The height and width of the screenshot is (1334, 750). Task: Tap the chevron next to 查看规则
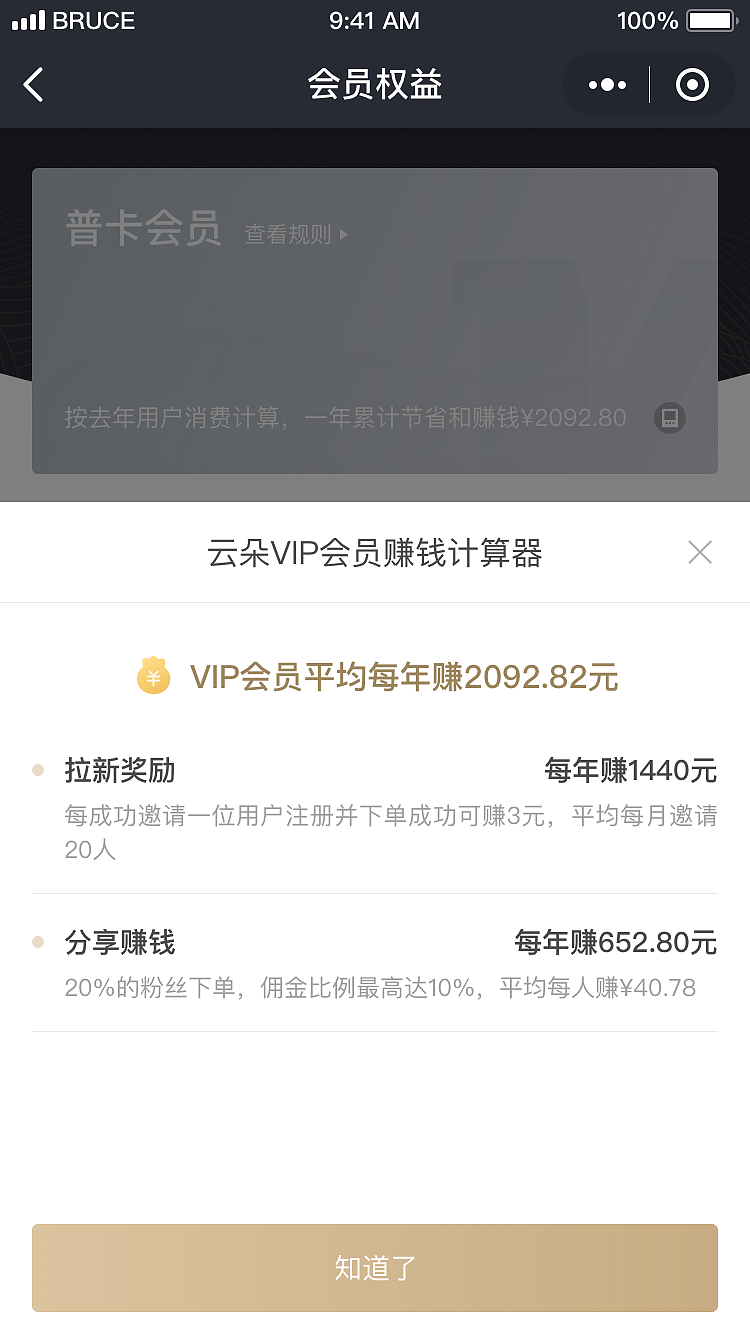click(x=344, y=233)
